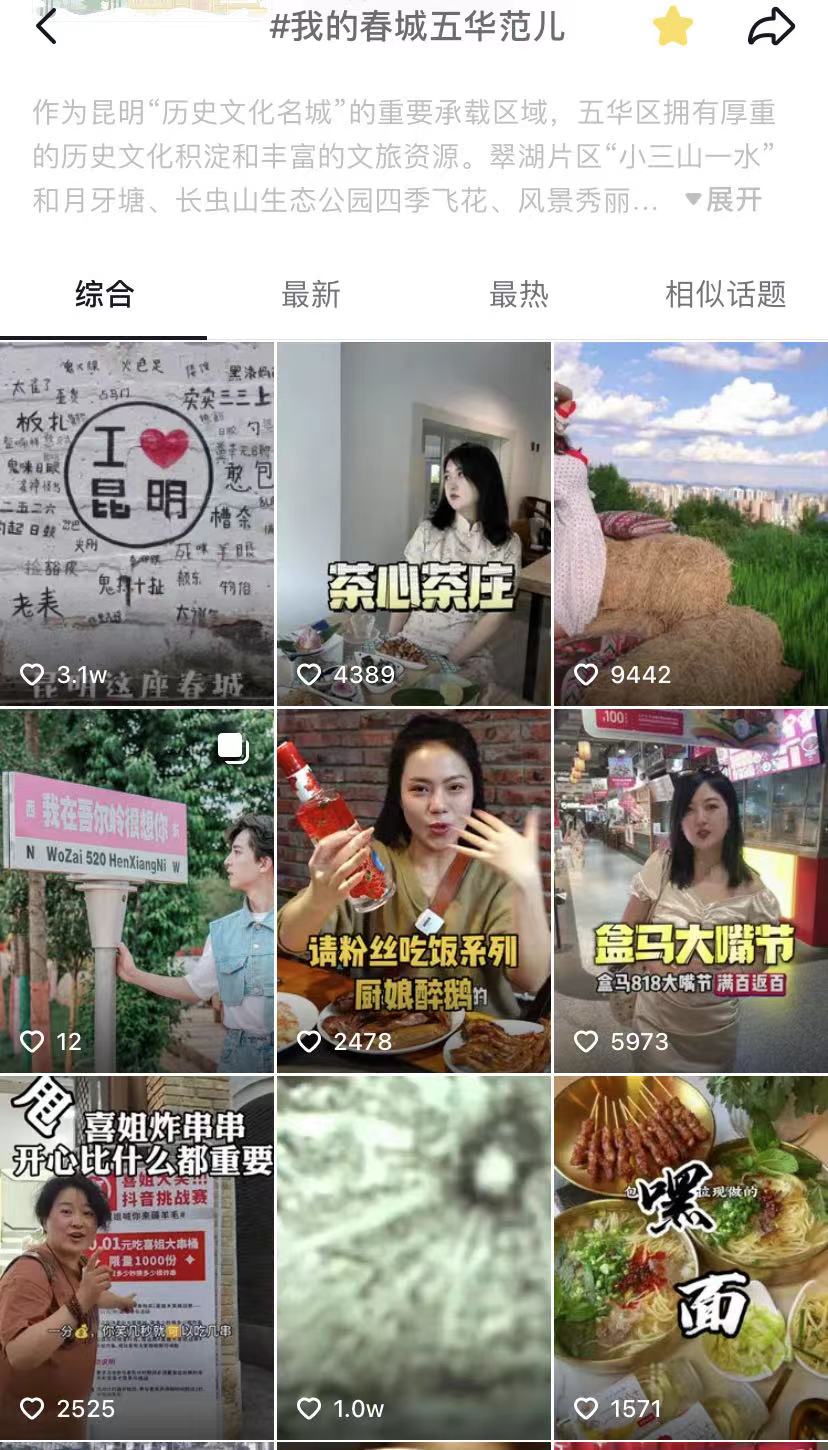The image size is (828, 1450).
Task: Open the 我在吾尔岭很想你 street sign post
Action: [x=137, y=890]
